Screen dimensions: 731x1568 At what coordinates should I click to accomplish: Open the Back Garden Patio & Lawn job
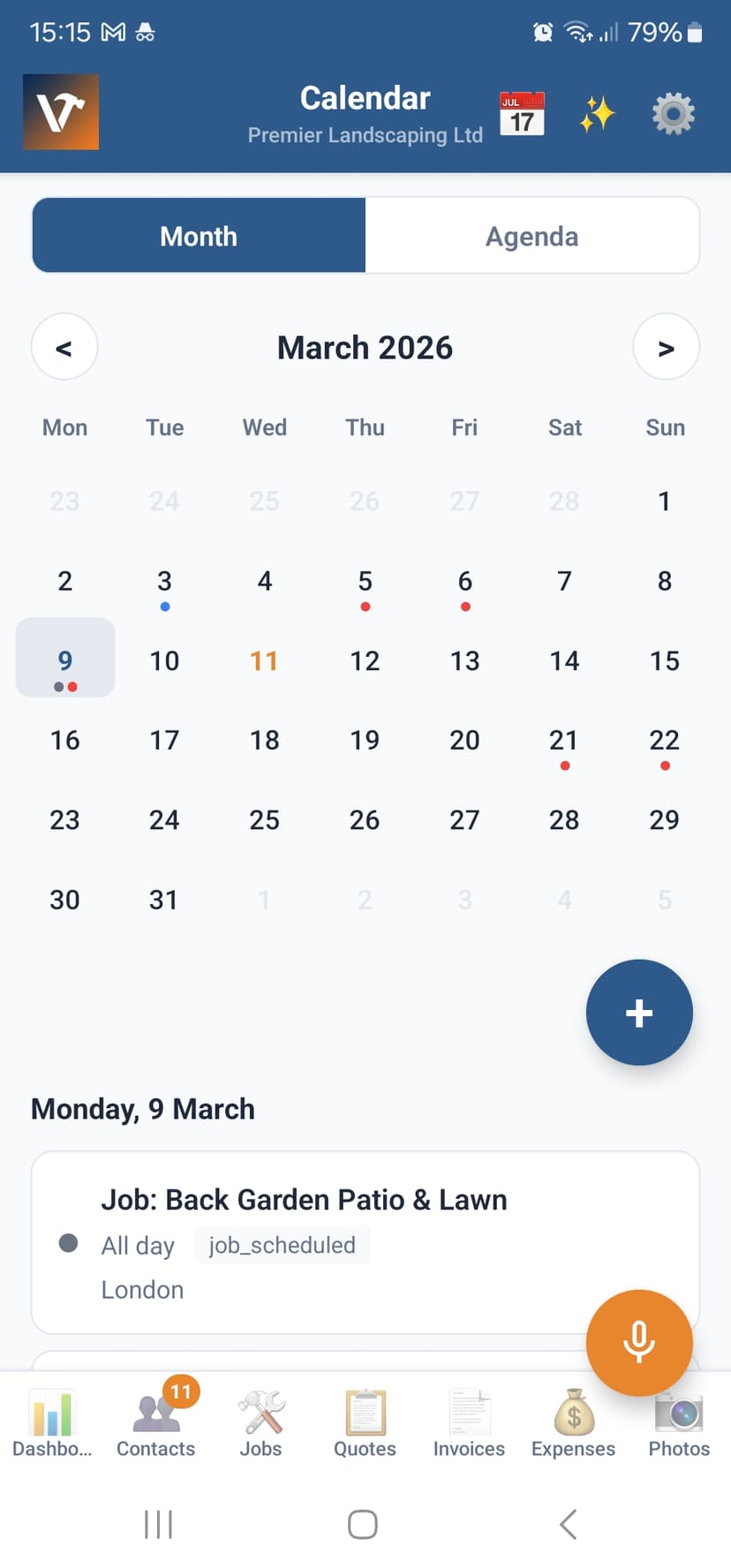point(305,1199)
